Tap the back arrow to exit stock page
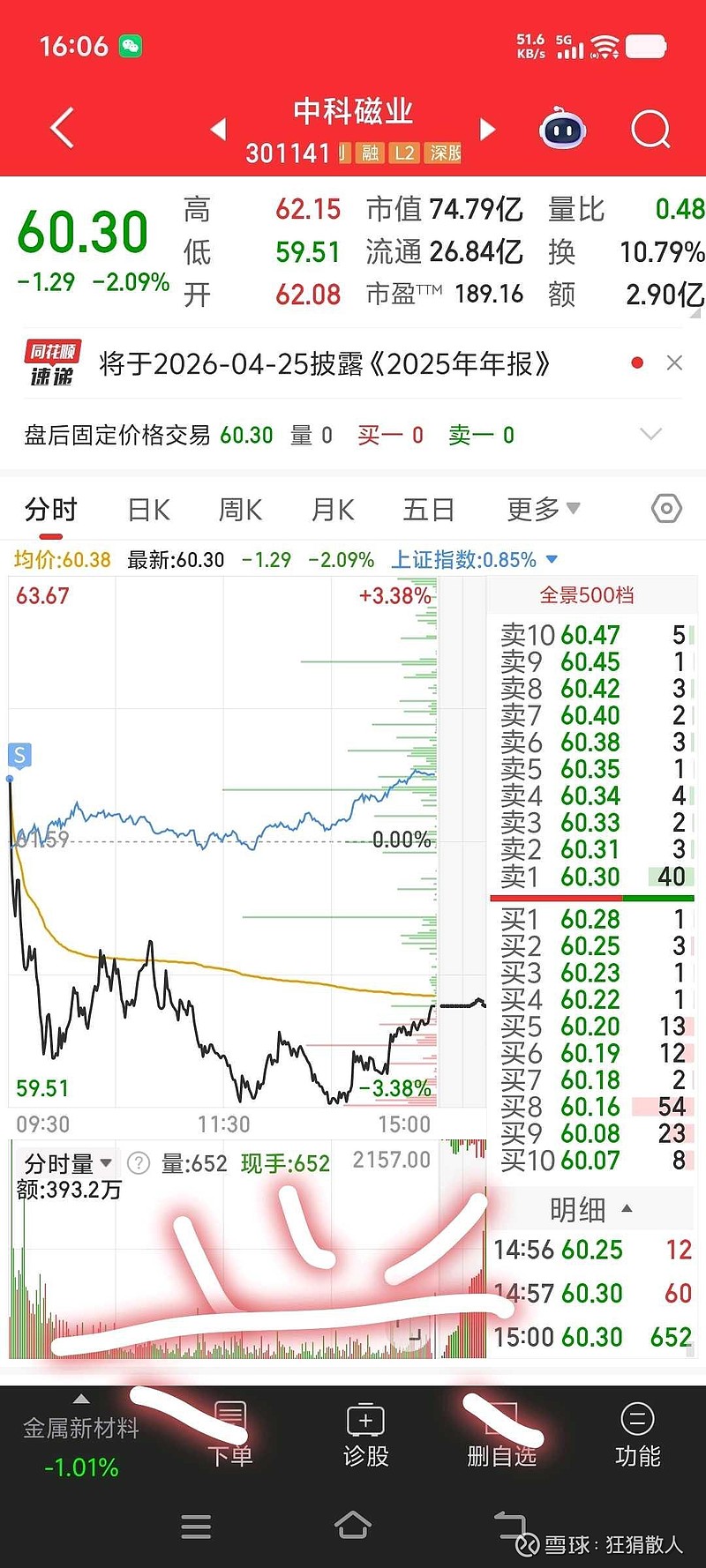Image resolution: width=706 pixels, height=1568 pixels. pyautogui.click(x=60, y=127)
